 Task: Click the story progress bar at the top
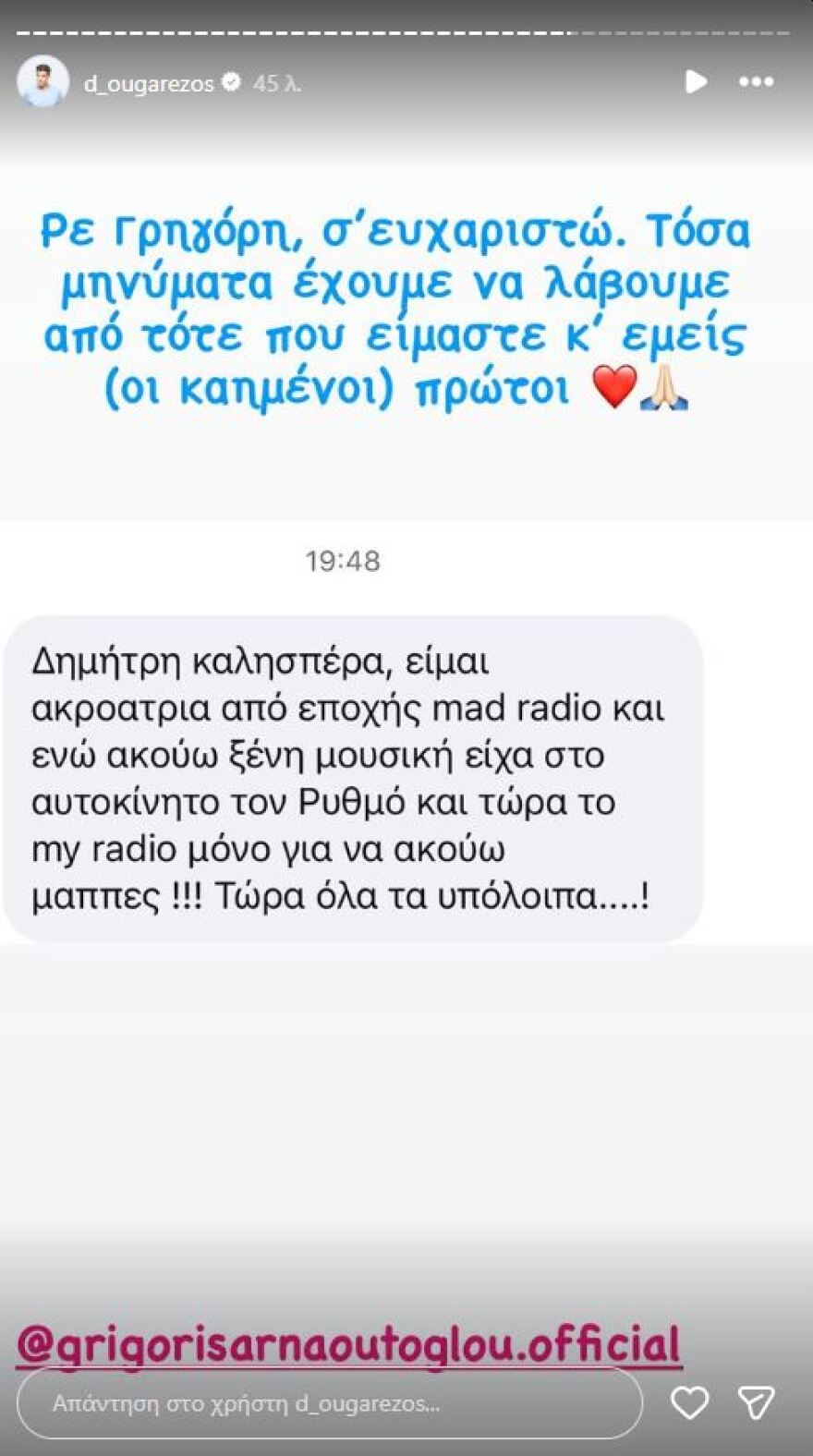pyautogui.click(x=406, y=30)
